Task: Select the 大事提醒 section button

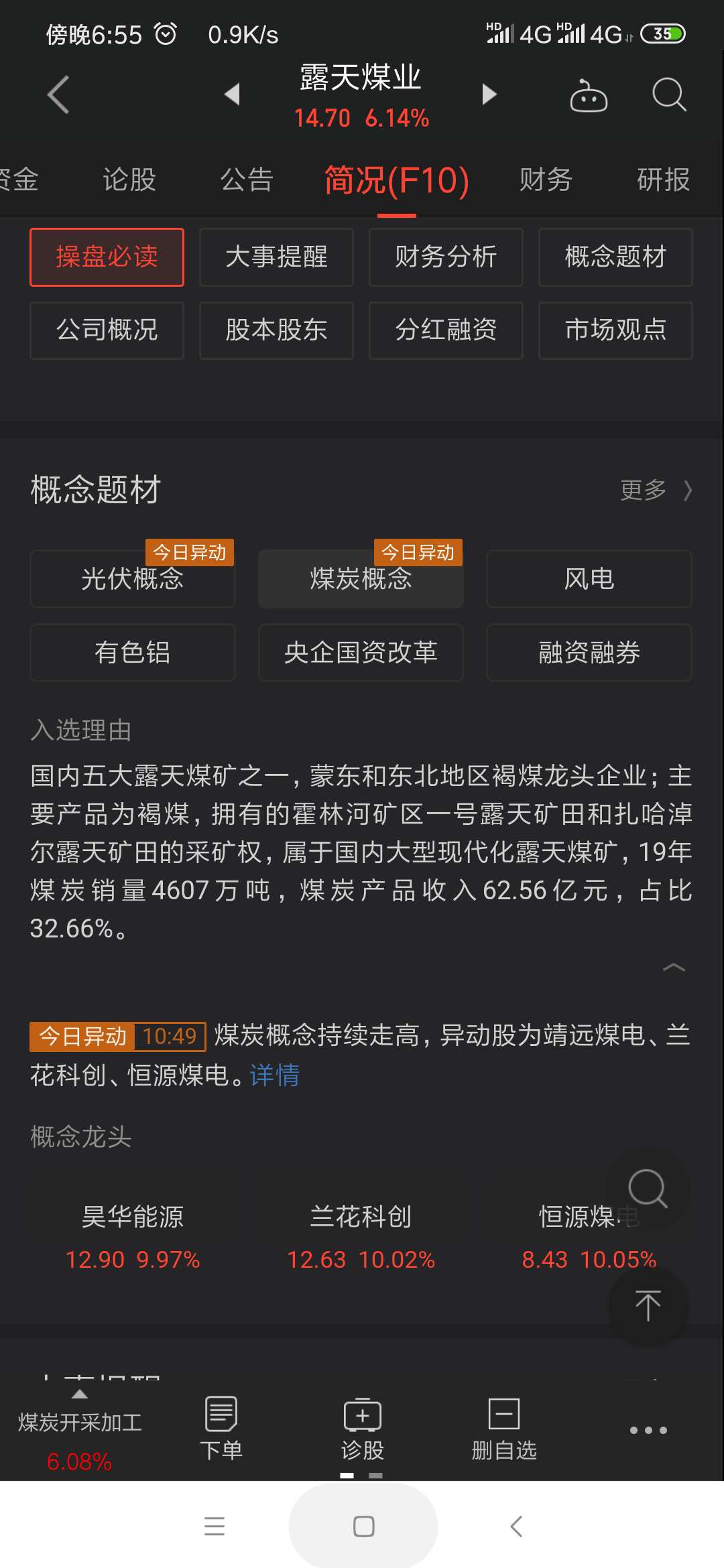Action: pos(276,257)
